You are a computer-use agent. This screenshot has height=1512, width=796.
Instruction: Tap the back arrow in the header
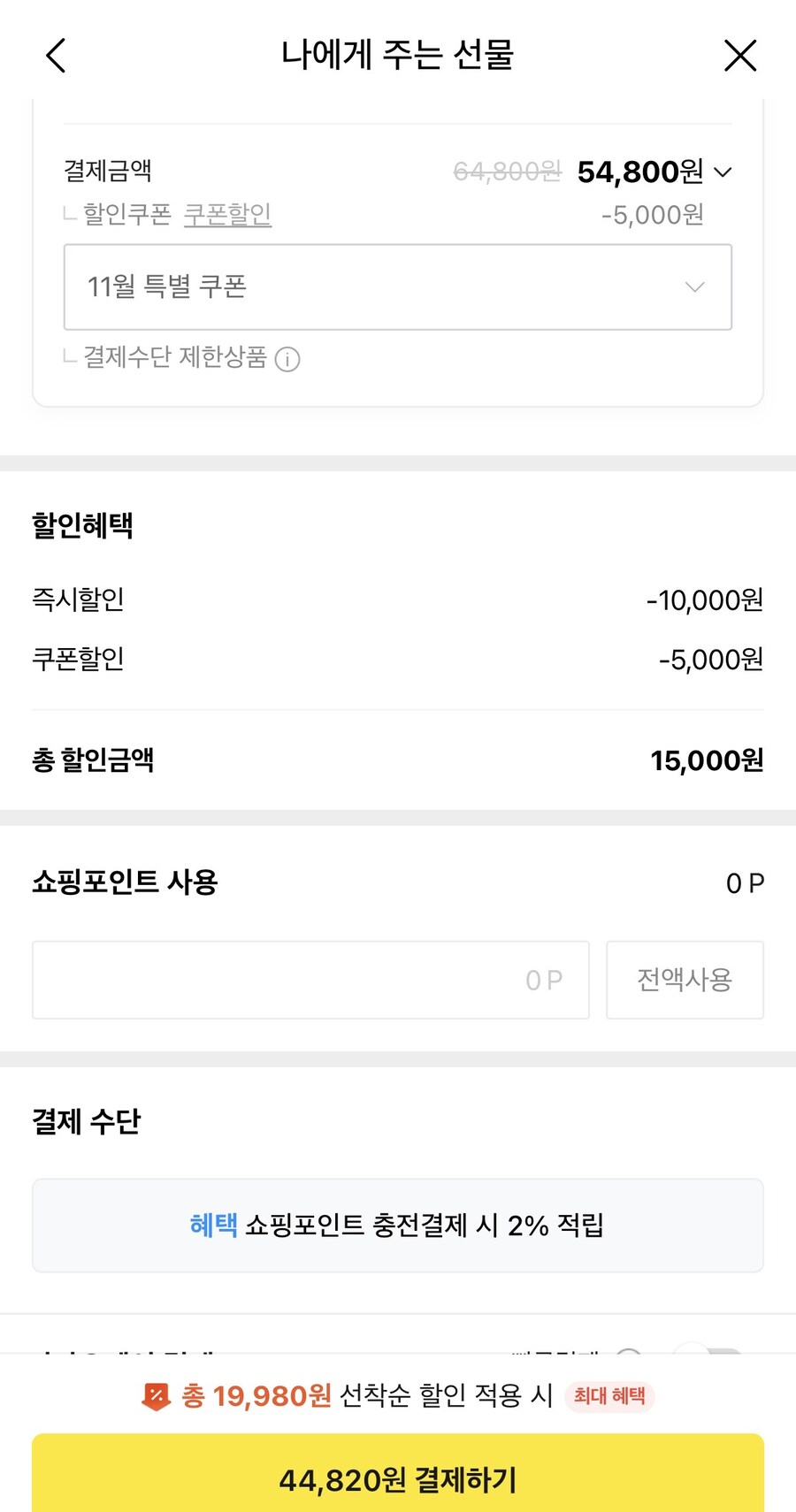(x=55, y=55)
